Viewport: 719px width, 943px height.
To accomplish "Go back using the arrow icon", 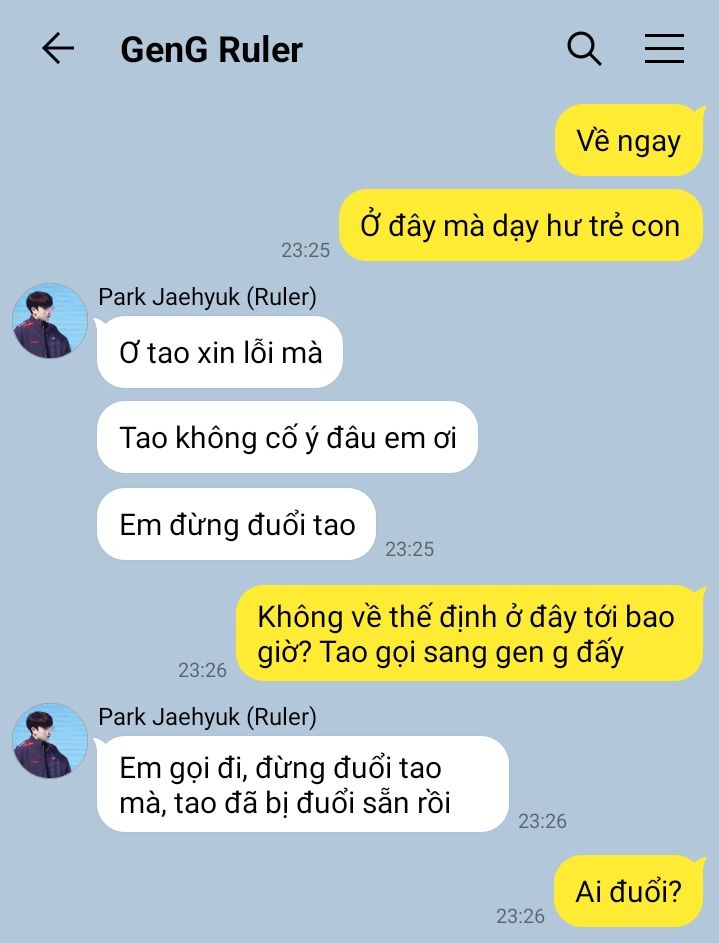I will pos(58,48).
